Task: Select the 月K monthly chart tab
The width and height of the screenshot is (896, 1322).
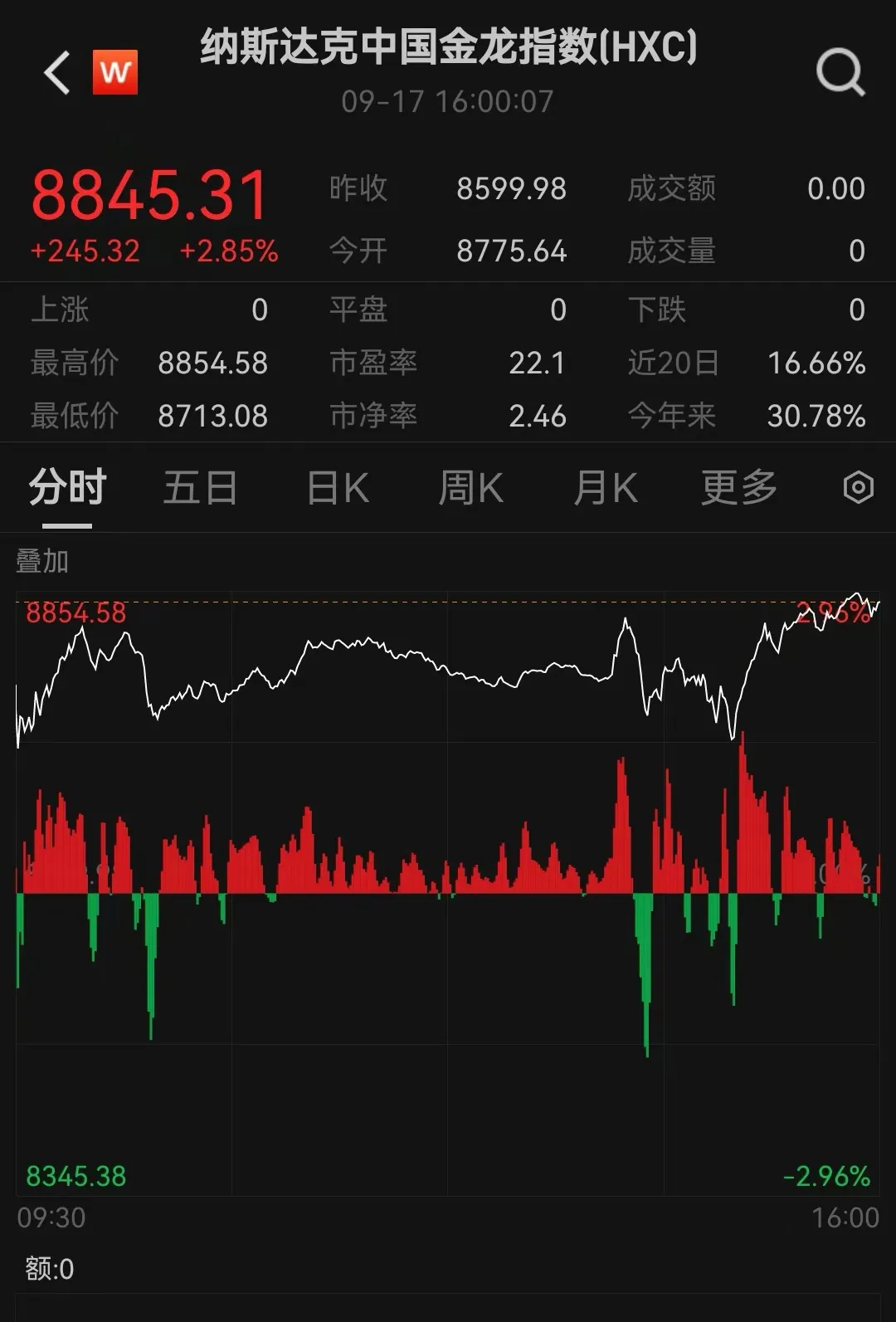Action: (606, 489)
